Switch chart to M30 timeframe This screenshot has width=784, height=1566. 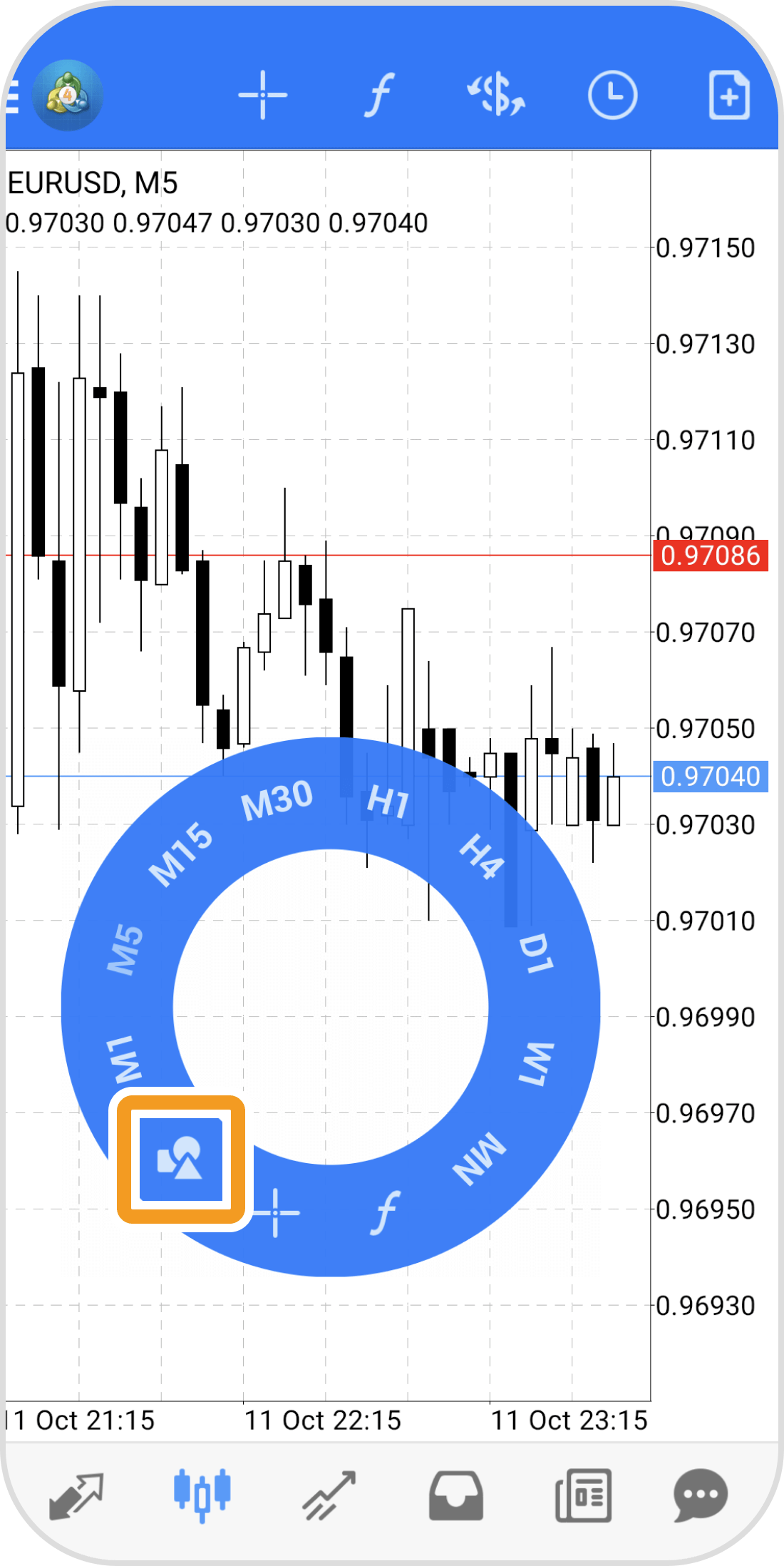point(277,799)
